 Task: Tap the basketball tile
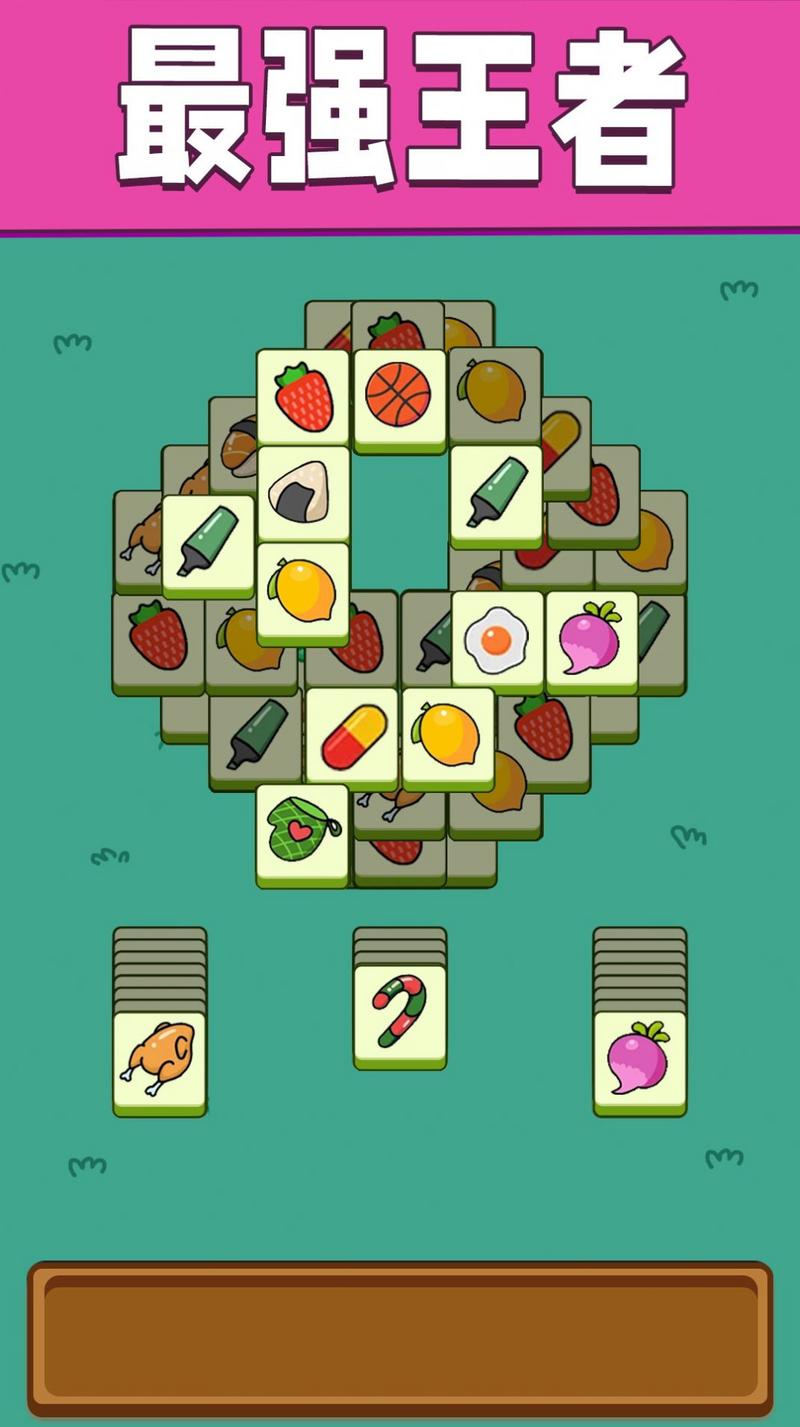point(398,394)
